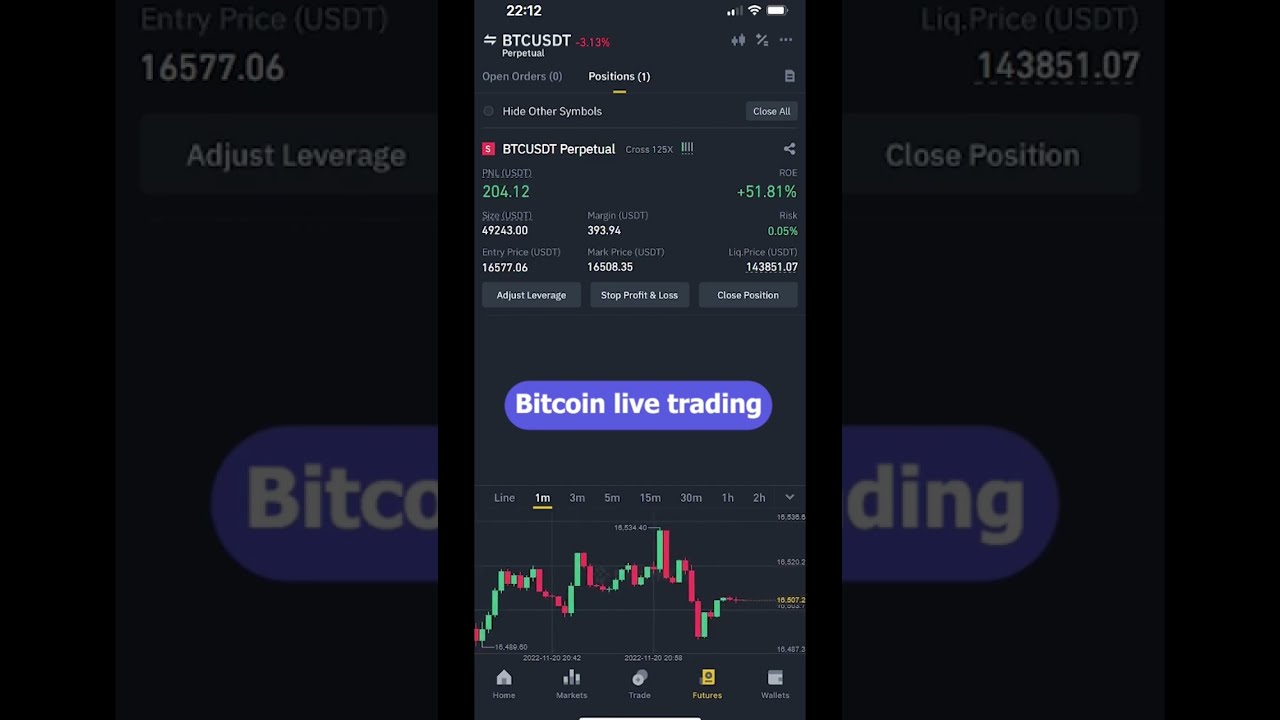
Task: Open Stop Profit & Loss
Action: (x=639, y=295)
